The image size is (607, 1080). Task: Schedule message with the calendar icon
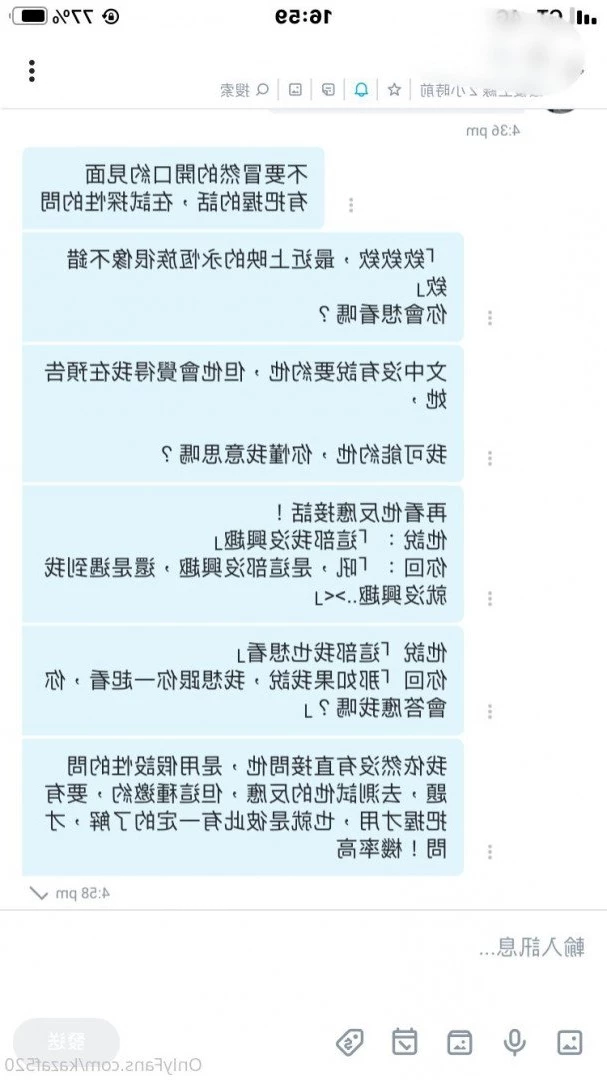tap(404, 1041)
